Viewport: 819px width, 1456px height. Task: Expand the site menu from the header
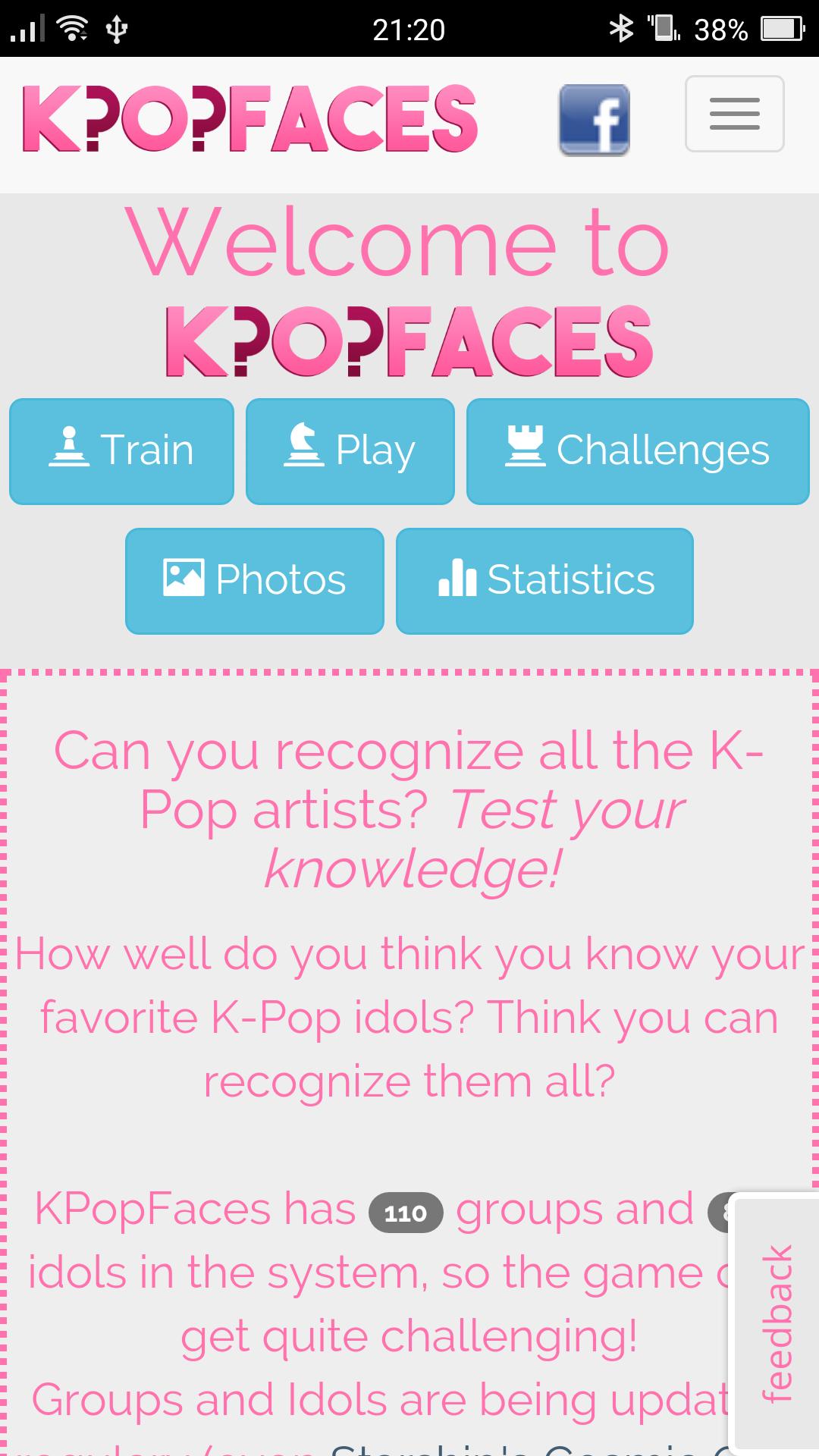[x=733, y=114]
